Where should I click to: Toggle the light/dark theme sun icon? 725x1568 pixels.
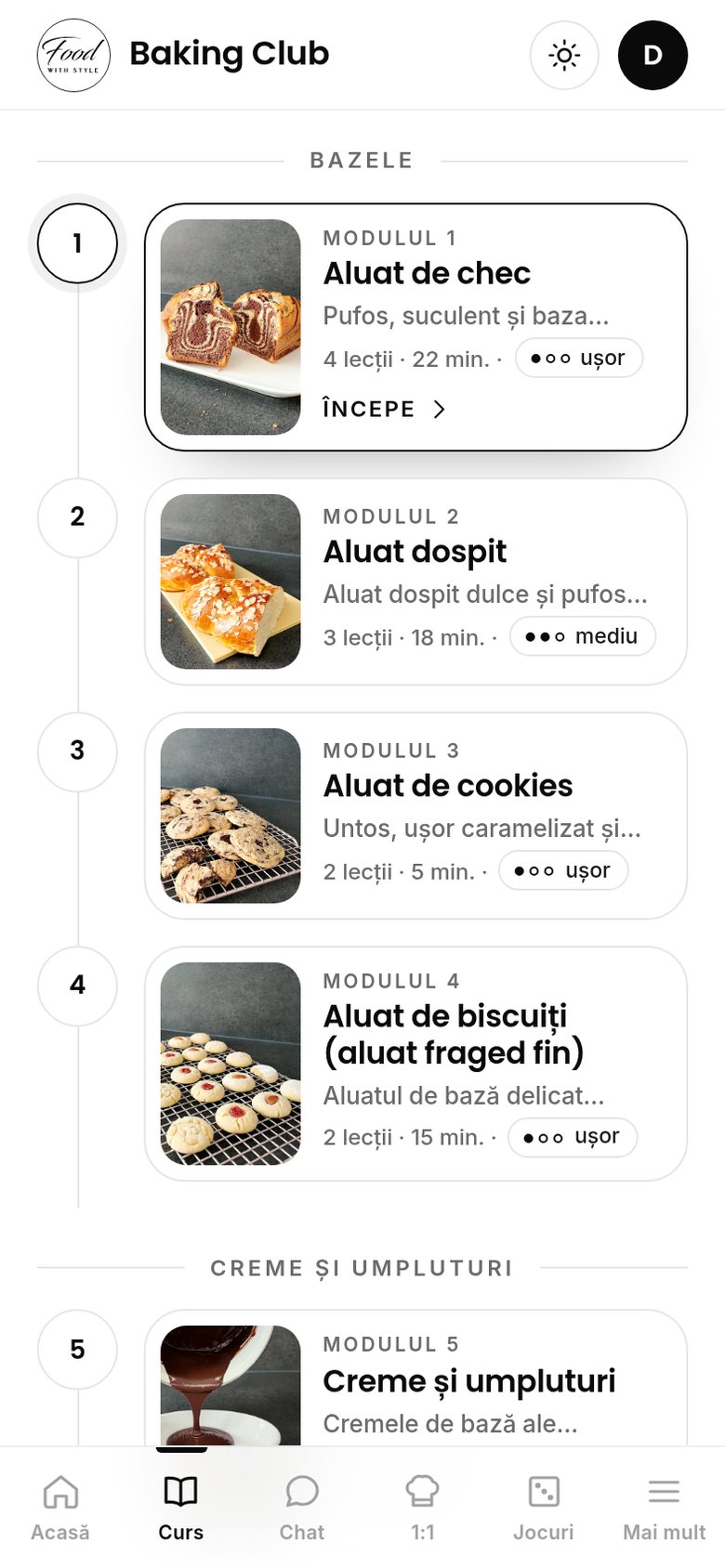point(564,55)
